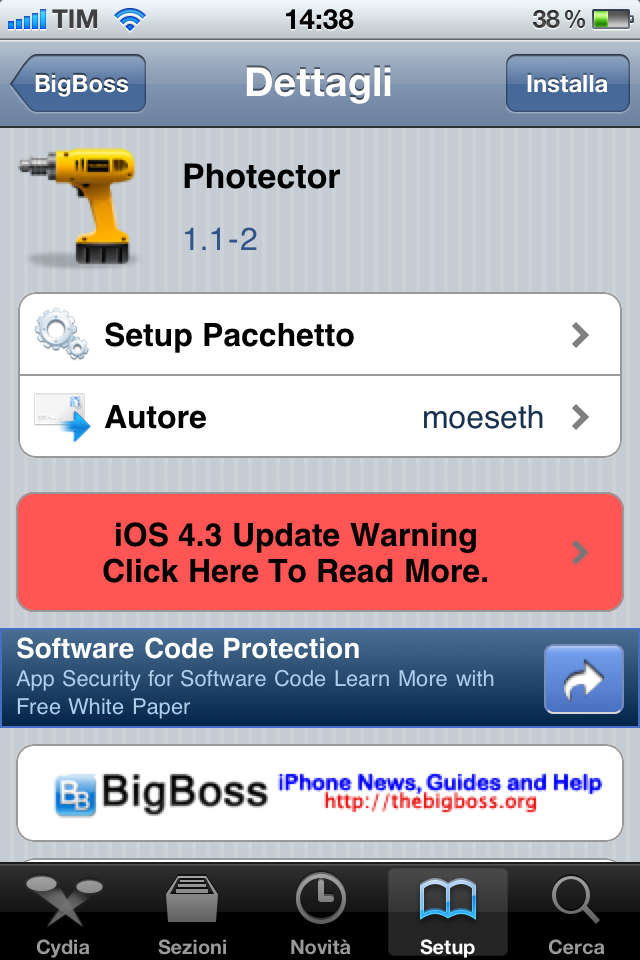Read the iOS 4.3 Update Warning

point(320,552)
